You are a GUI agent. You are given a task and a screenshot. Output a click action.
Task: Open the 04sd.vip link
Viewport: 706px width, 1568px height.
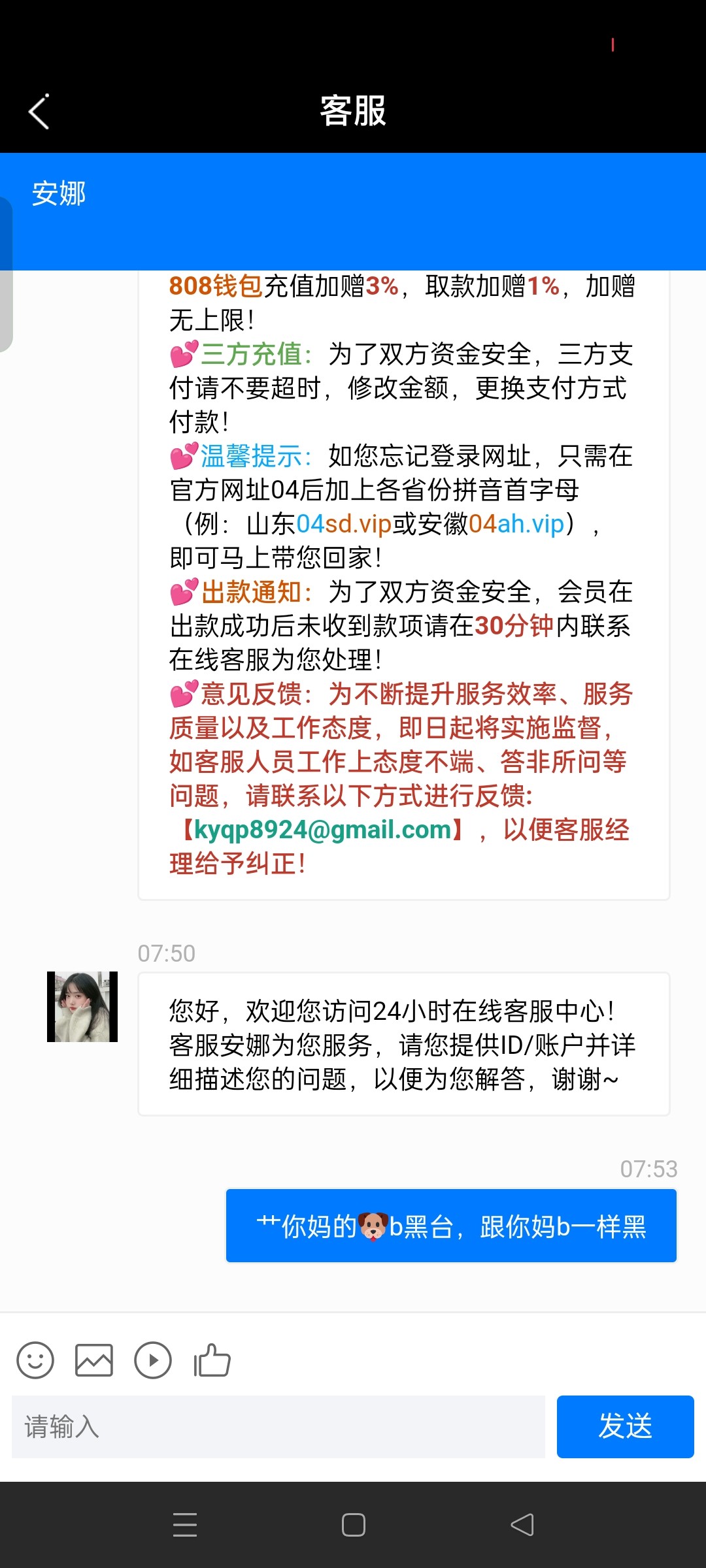tap(344, 524)
